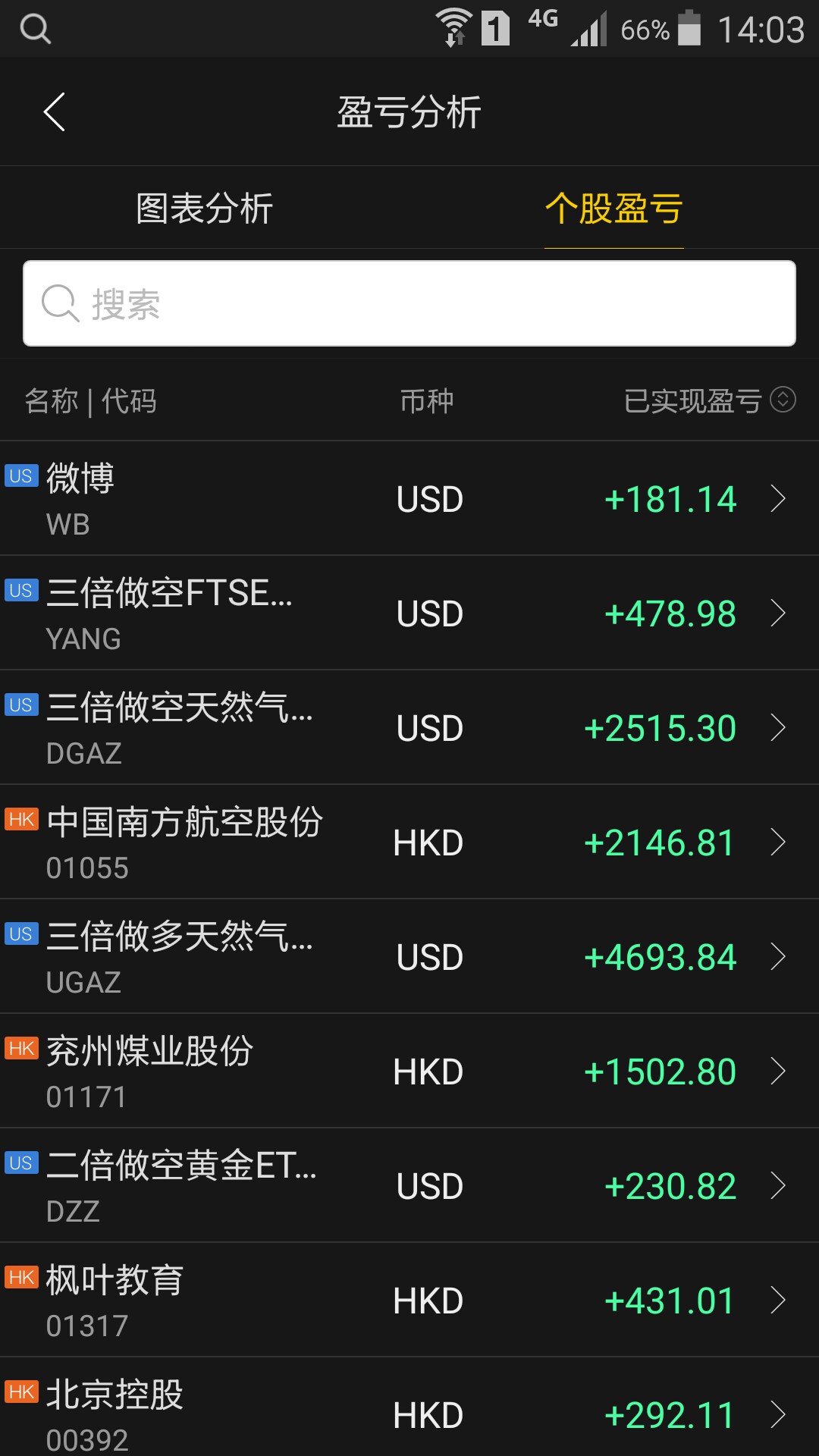The image size is (819, 1456).
Task: Open the YANG stock row
Action: [x=409, y=613]
